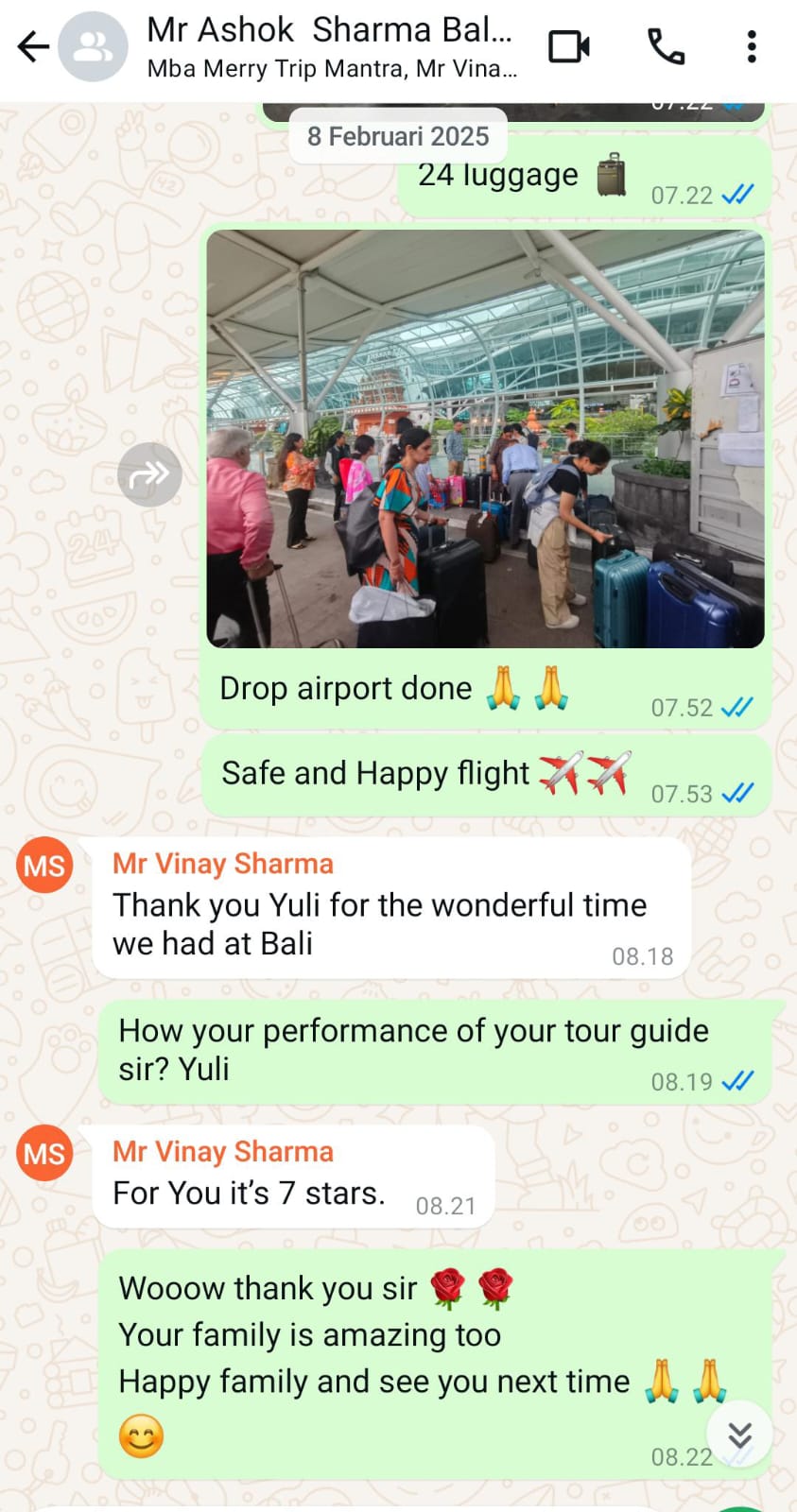
Task: Open the three-dot overflow menu
Action: pos(752,46)
